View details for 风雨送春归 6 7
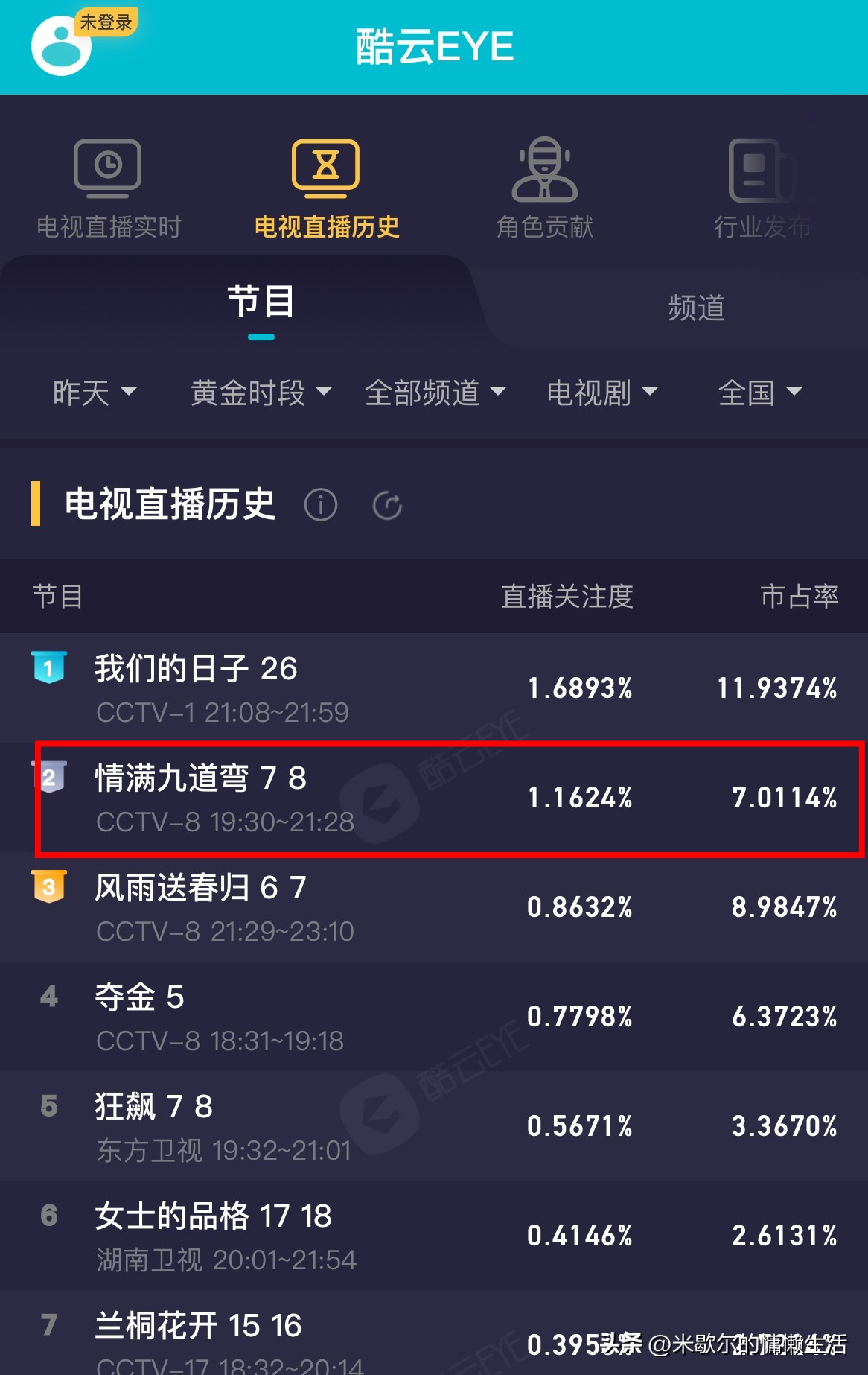This screenshot has width=868, height=1375. point(434,907)
